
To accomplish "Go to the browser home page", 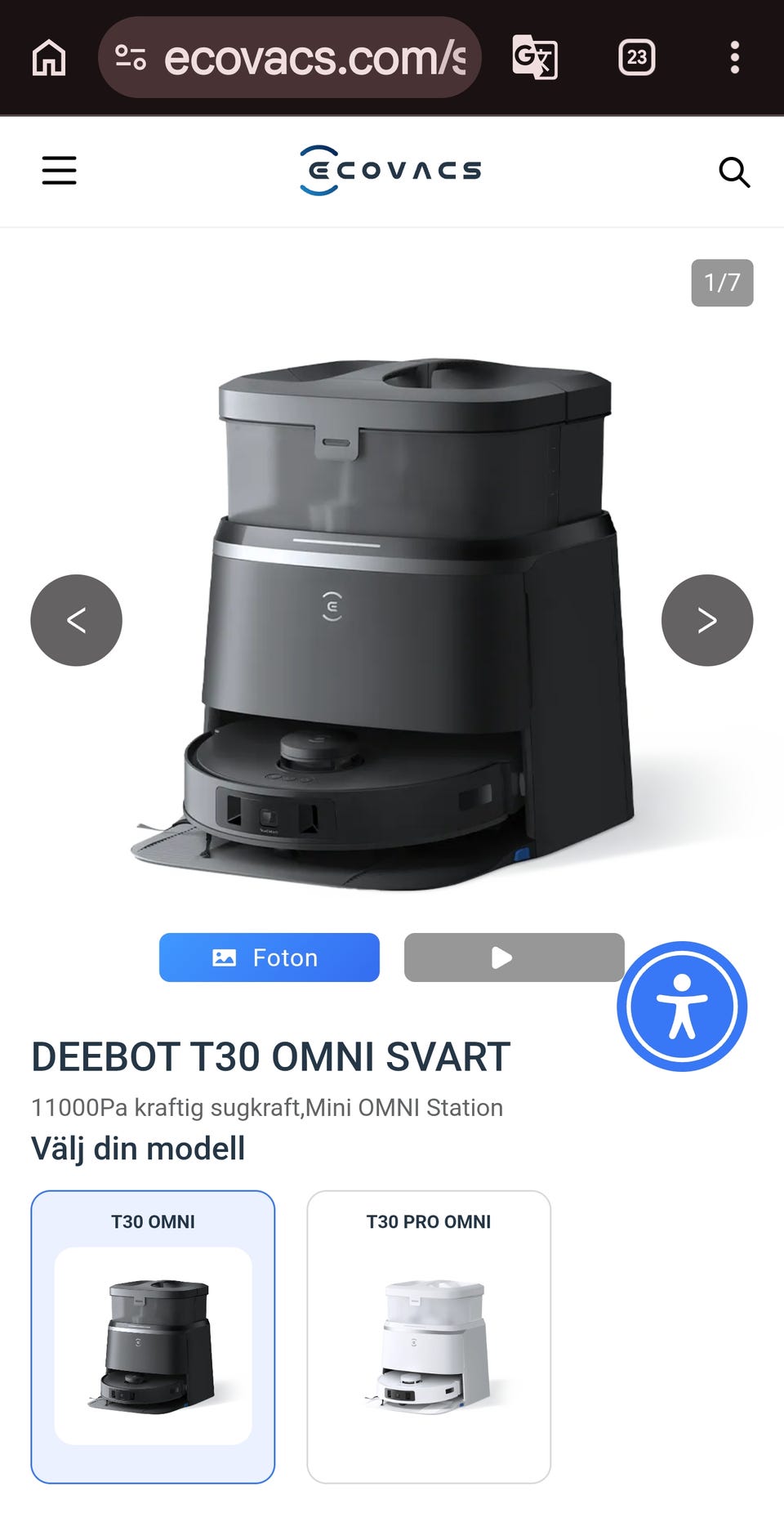I will point(49,57).
